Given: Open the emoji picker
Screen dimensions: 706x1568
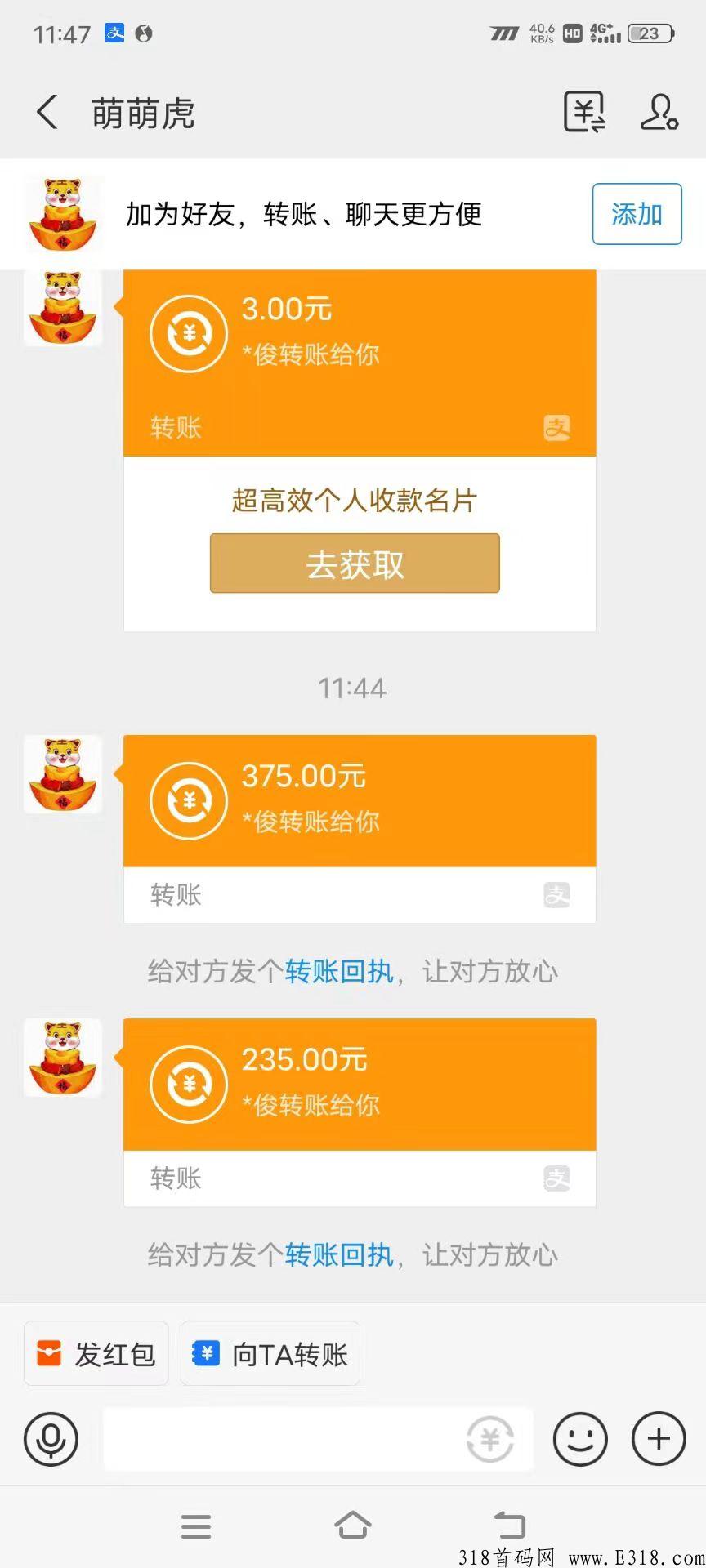Looking at the screenshot, I should tap(580, 1439).
